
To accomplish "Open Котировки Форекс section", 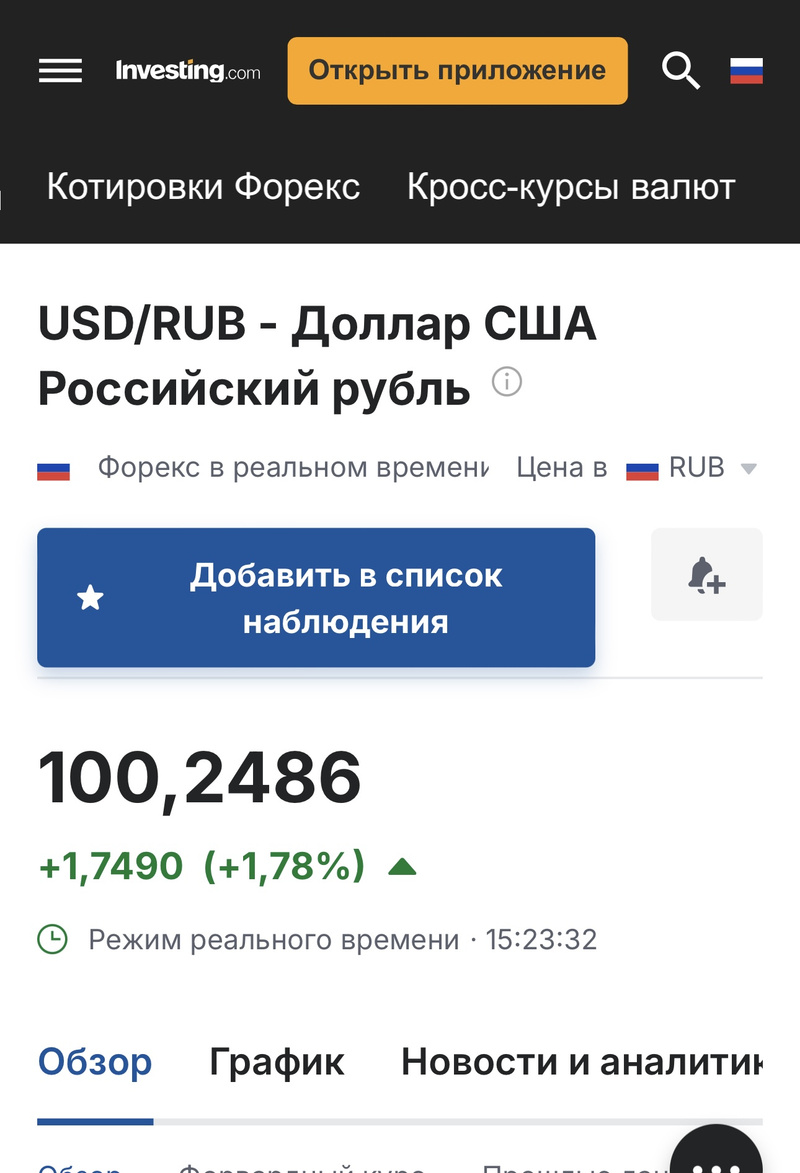I will (203, 187).
